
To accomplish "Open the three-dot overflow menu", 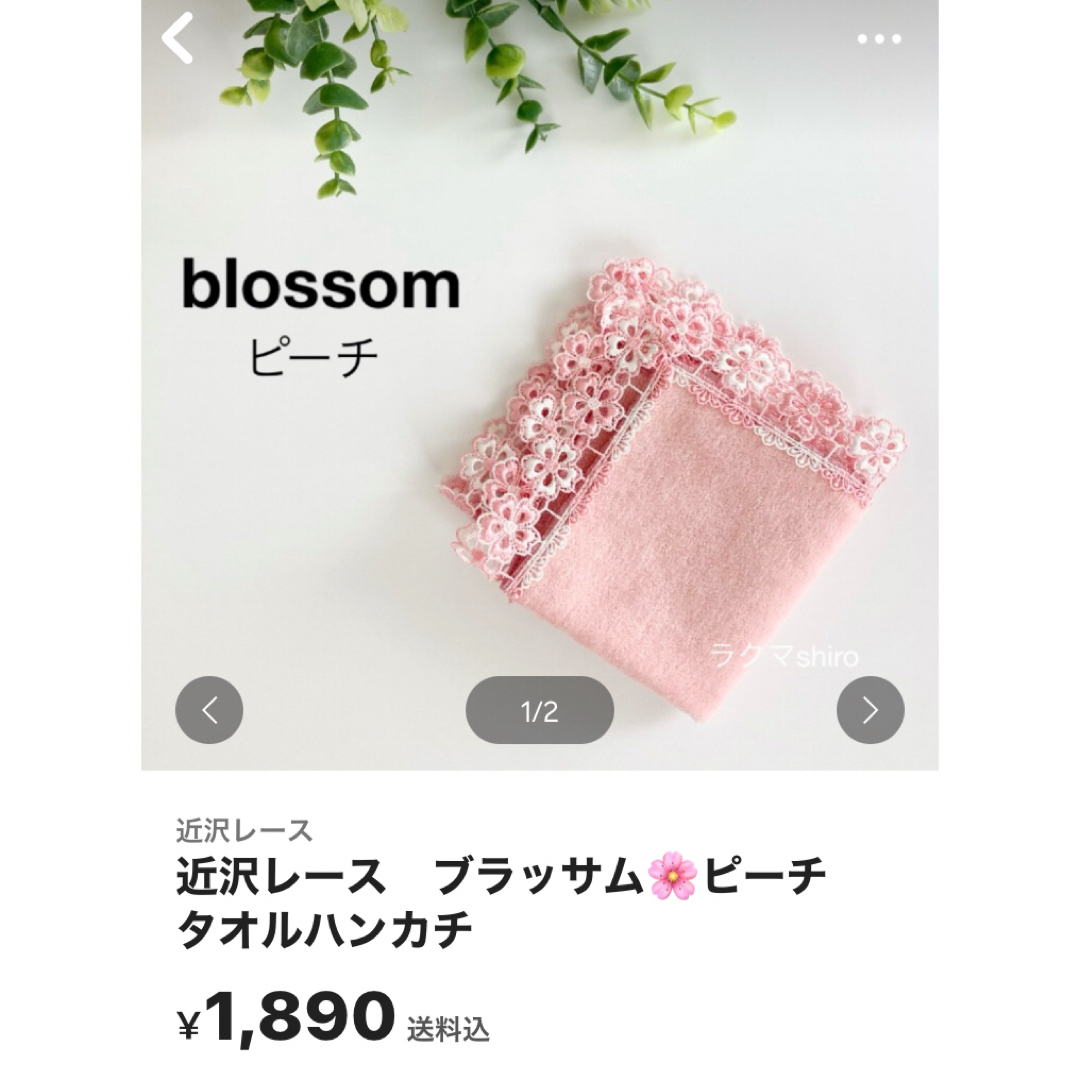I will point(879,40).
